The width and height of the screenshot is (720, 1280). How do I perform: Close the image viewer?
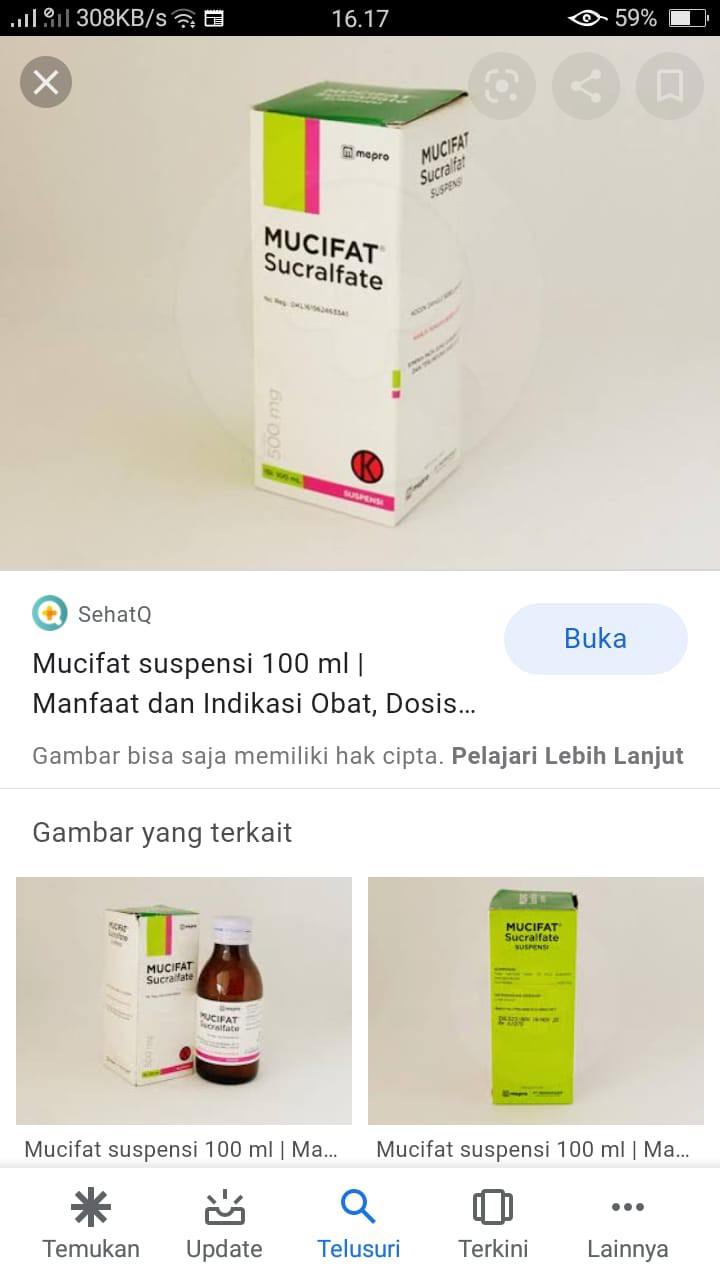click(x=46, y=82)
